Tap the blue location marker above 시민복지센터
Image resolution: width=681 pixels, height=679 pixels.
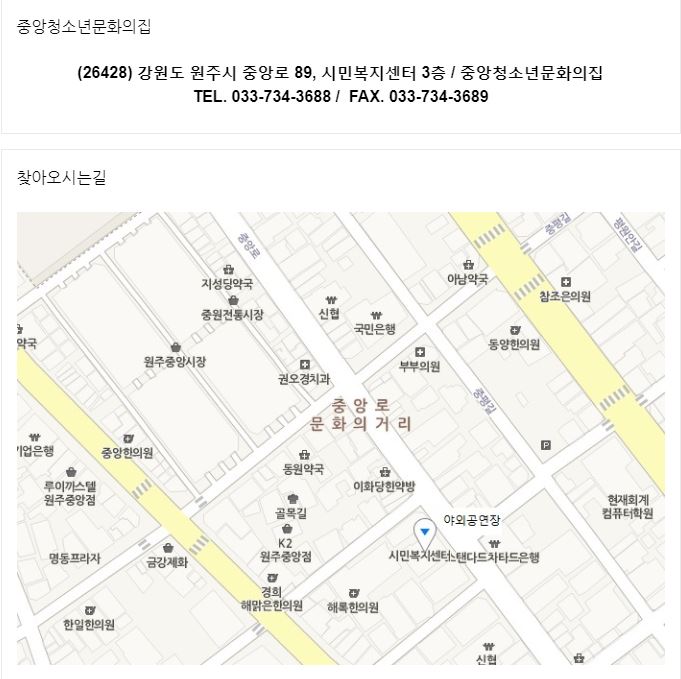point(424,530)
